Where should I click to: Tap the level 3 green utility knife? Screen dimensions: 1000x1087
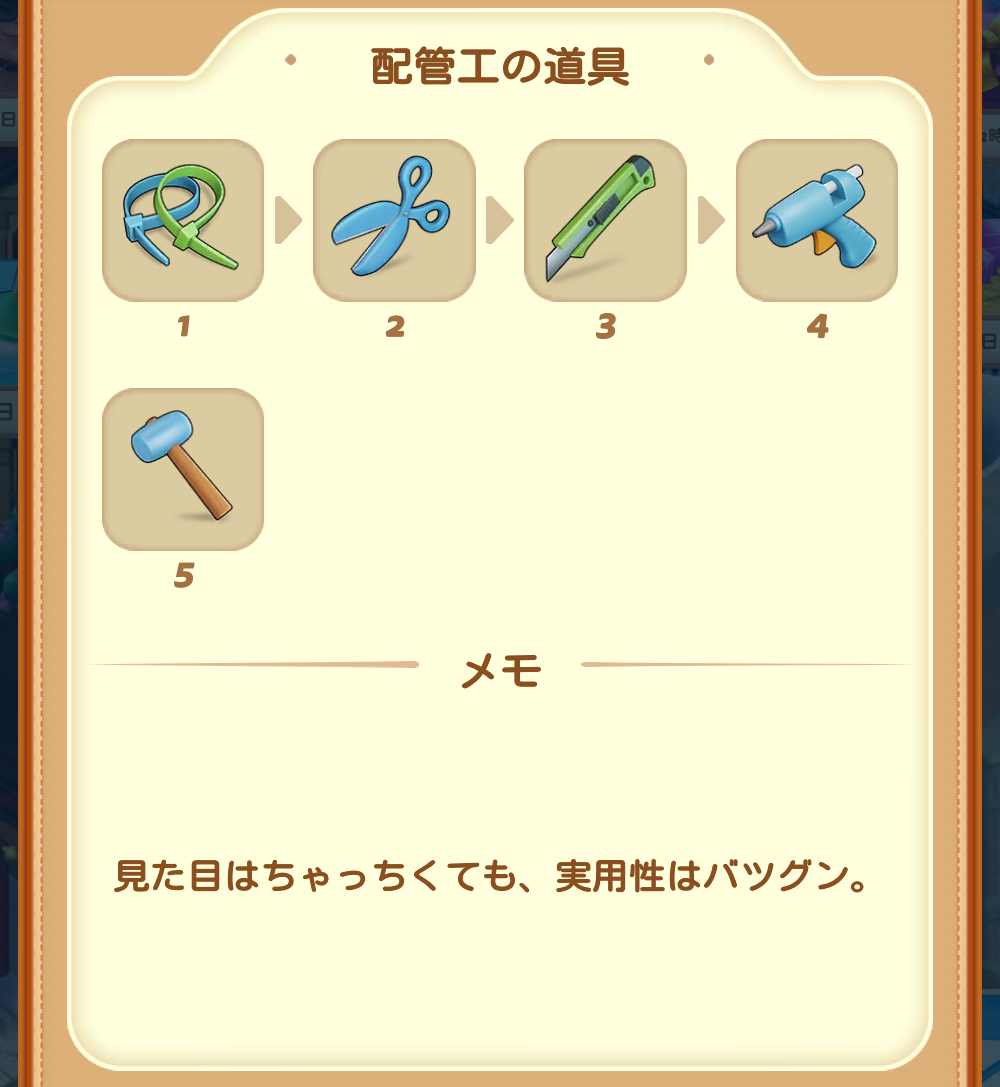coord(605,221)
